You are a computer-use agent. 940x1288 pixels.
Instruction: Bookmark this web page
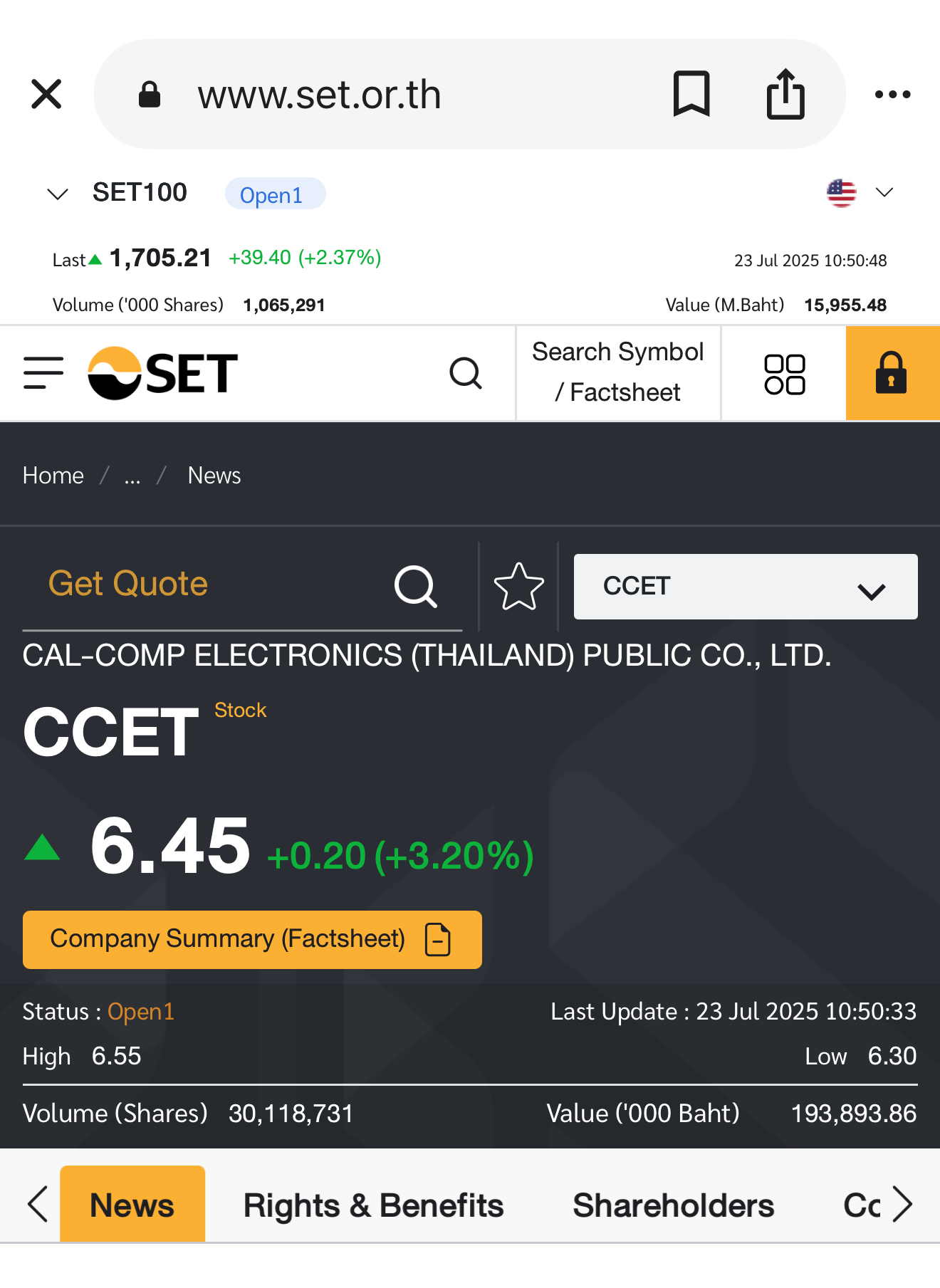(691, 94)
